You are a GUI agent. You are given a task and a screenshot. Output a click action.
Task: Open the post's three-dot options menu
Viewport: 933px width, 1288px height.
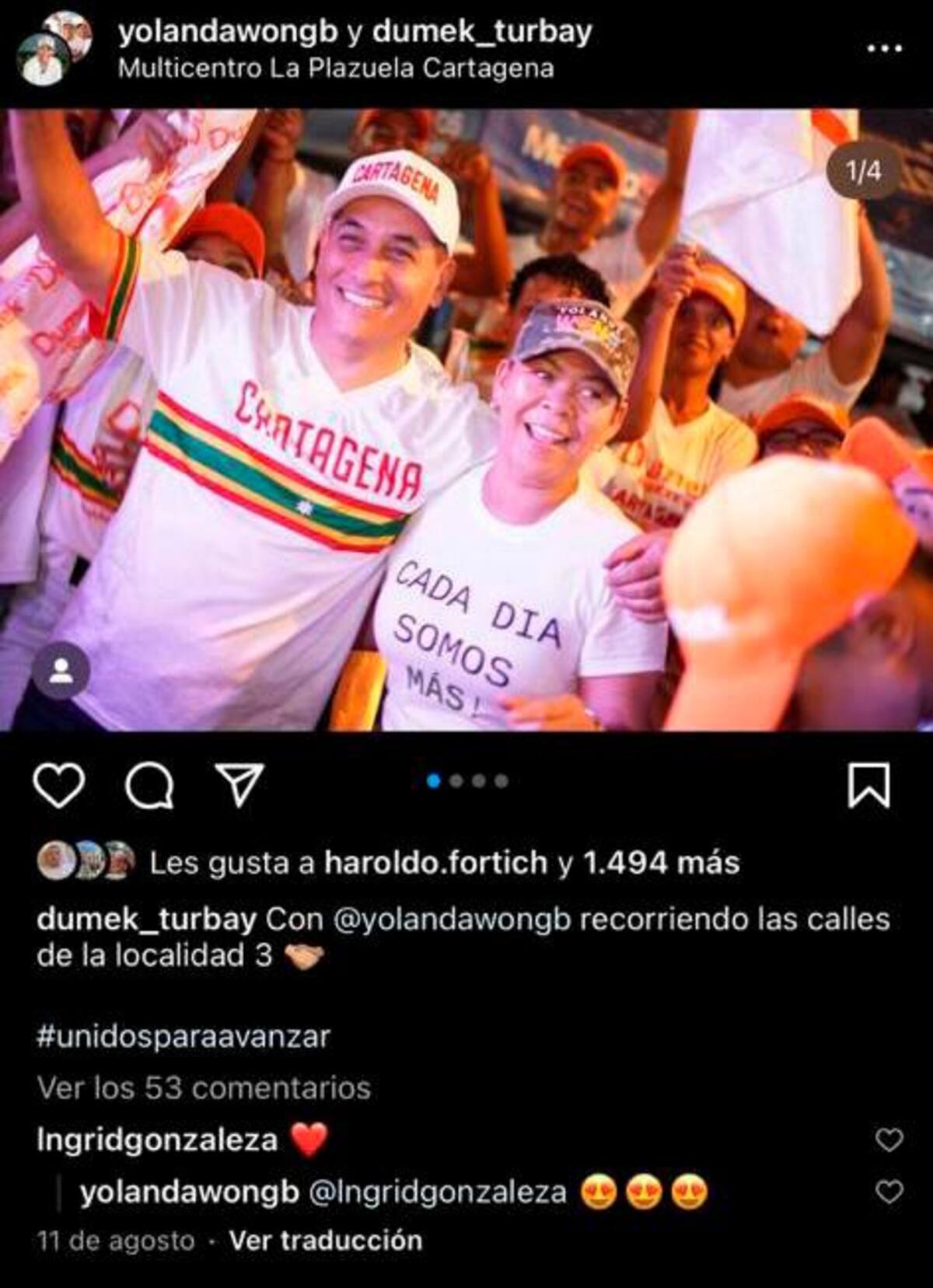(x=884, y=48)
